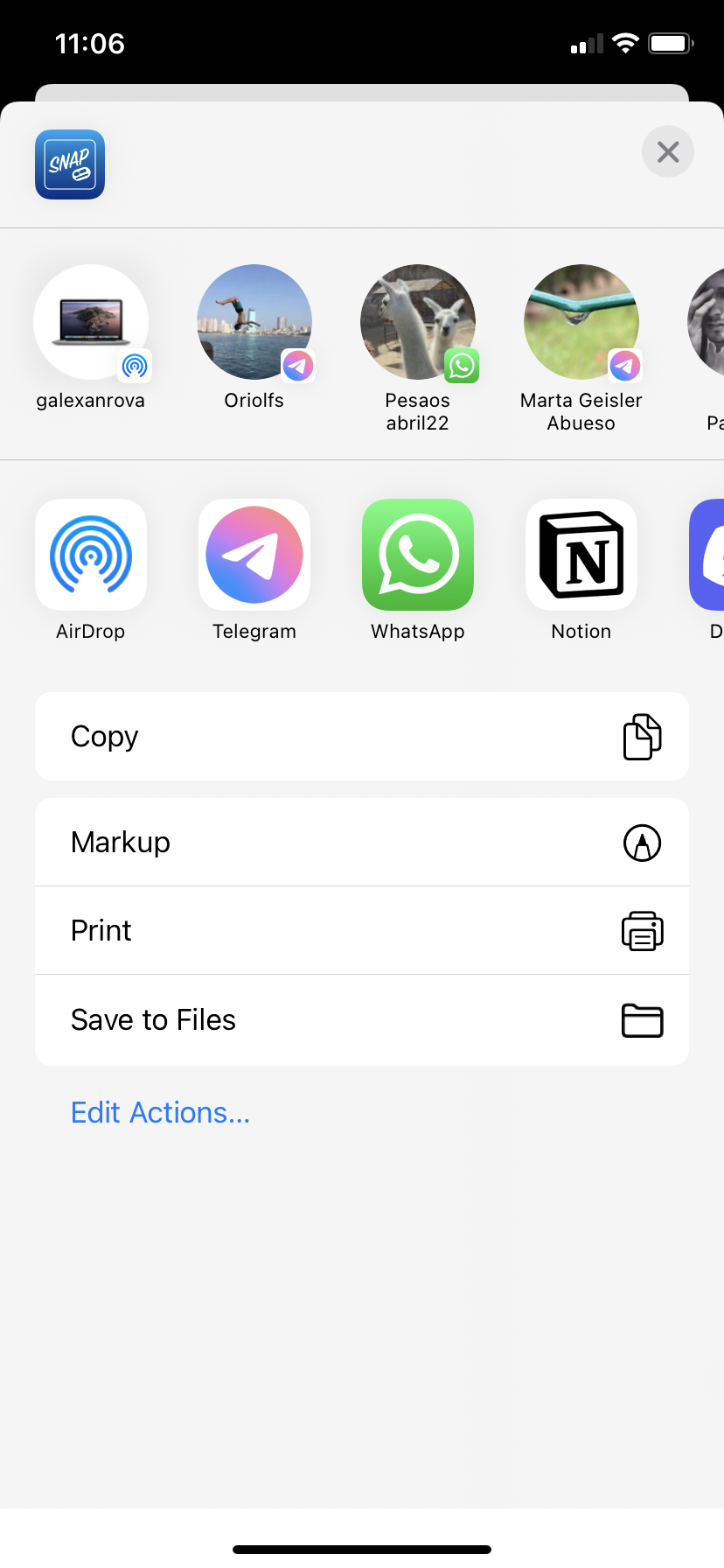Screen dimensions: 724x1568
Task: Send to Marta Geisler Abueso
Action: pyautogui.click(x=581, y=322)
